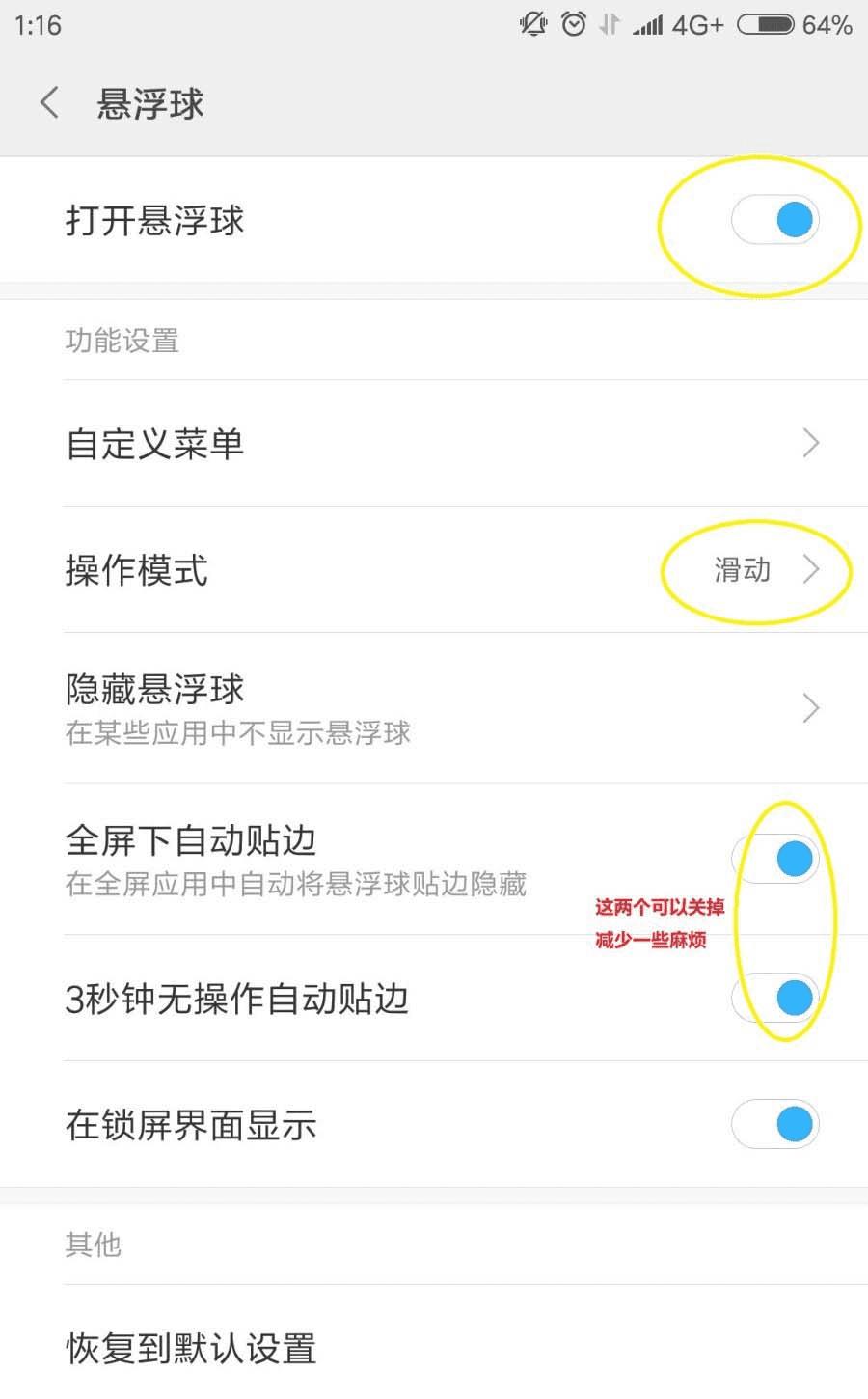Toggle 在锁屏界面显示 switch

coord(774,1124)
